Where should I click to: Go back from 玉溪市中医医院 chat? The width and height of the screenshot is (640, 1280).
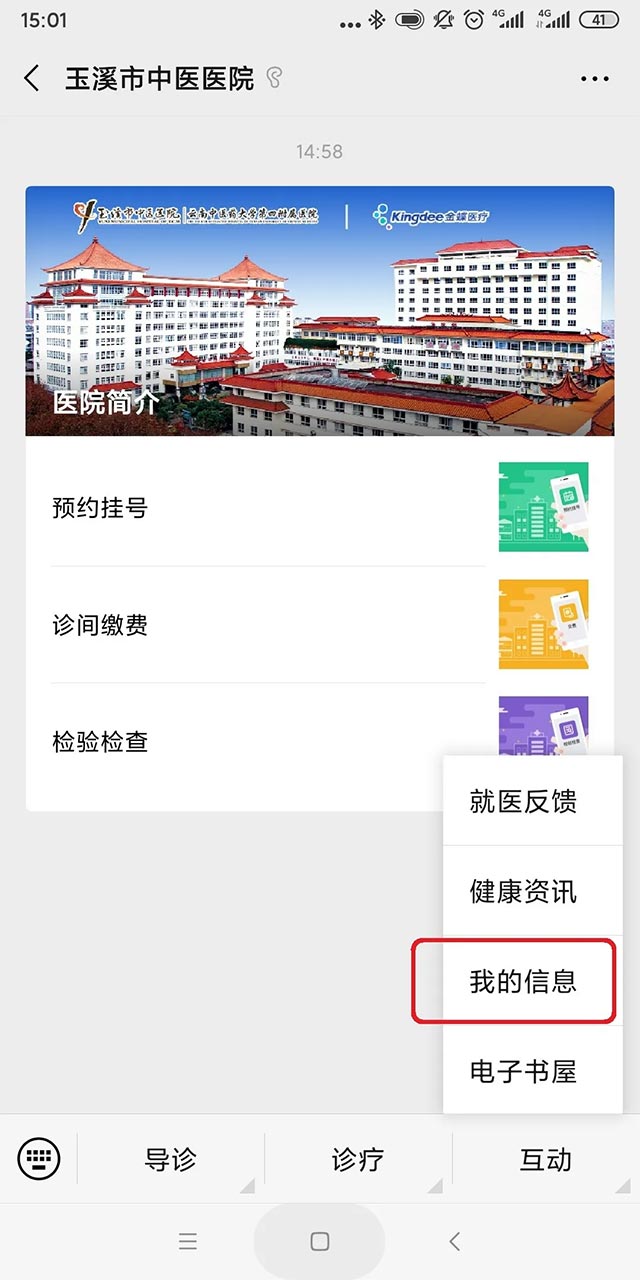tap(32, 78)
